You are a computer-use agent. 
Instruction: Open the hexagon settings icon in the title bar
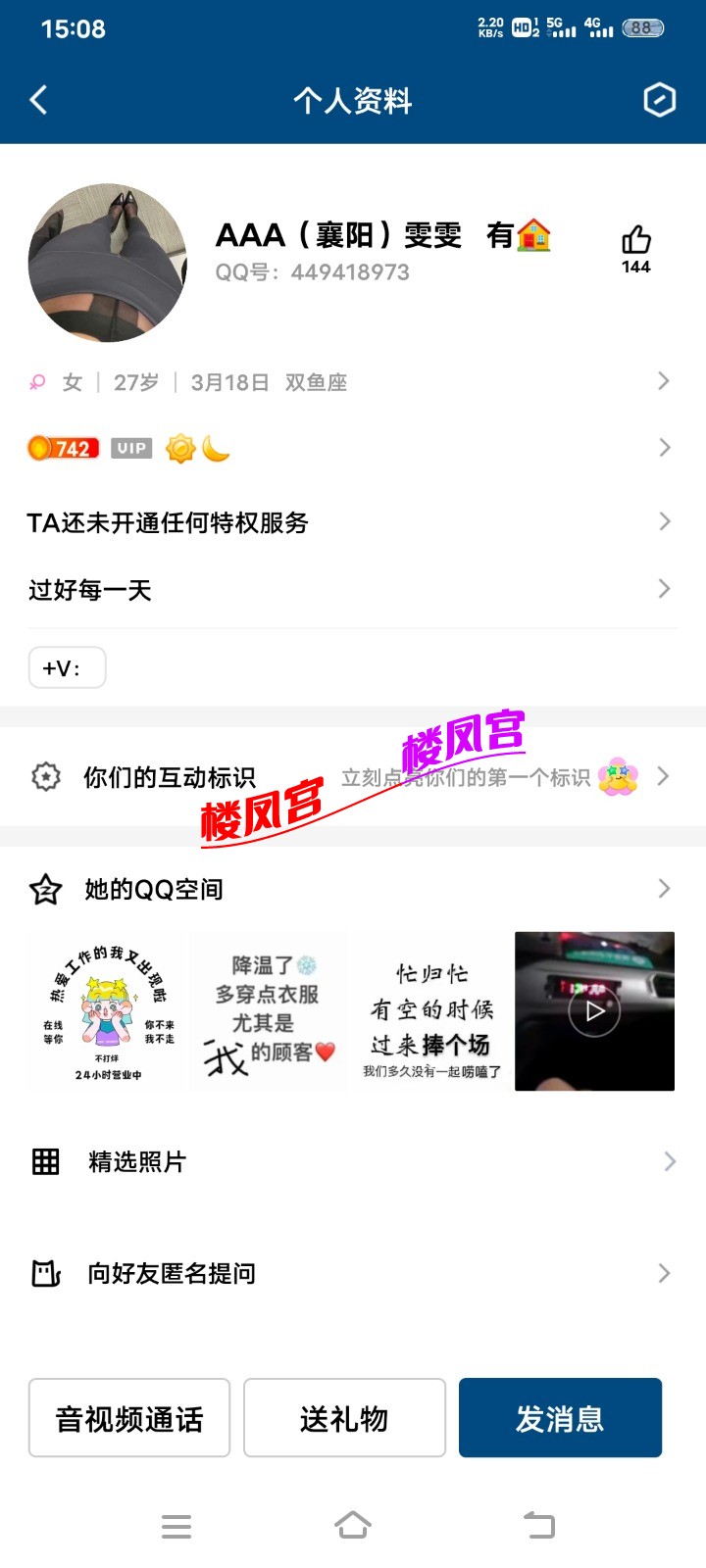tap(659, 100)
